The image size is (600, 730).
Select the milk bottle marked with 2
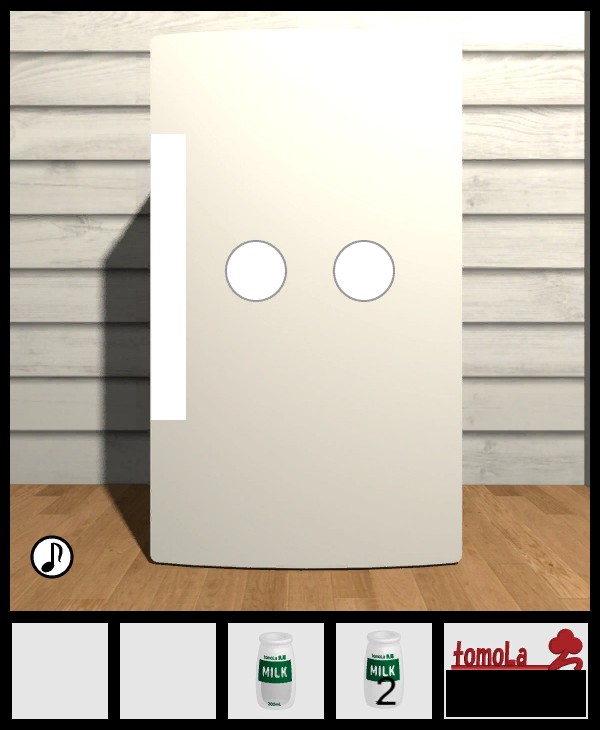[x=383, y=670]
